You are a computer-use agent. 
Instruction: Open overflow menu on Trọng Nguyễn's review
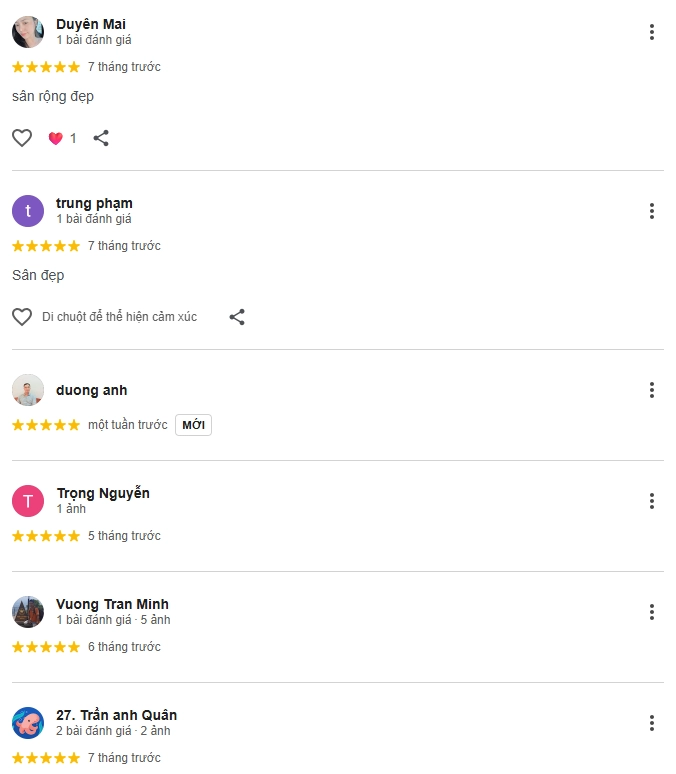click(x=651, y=501)
